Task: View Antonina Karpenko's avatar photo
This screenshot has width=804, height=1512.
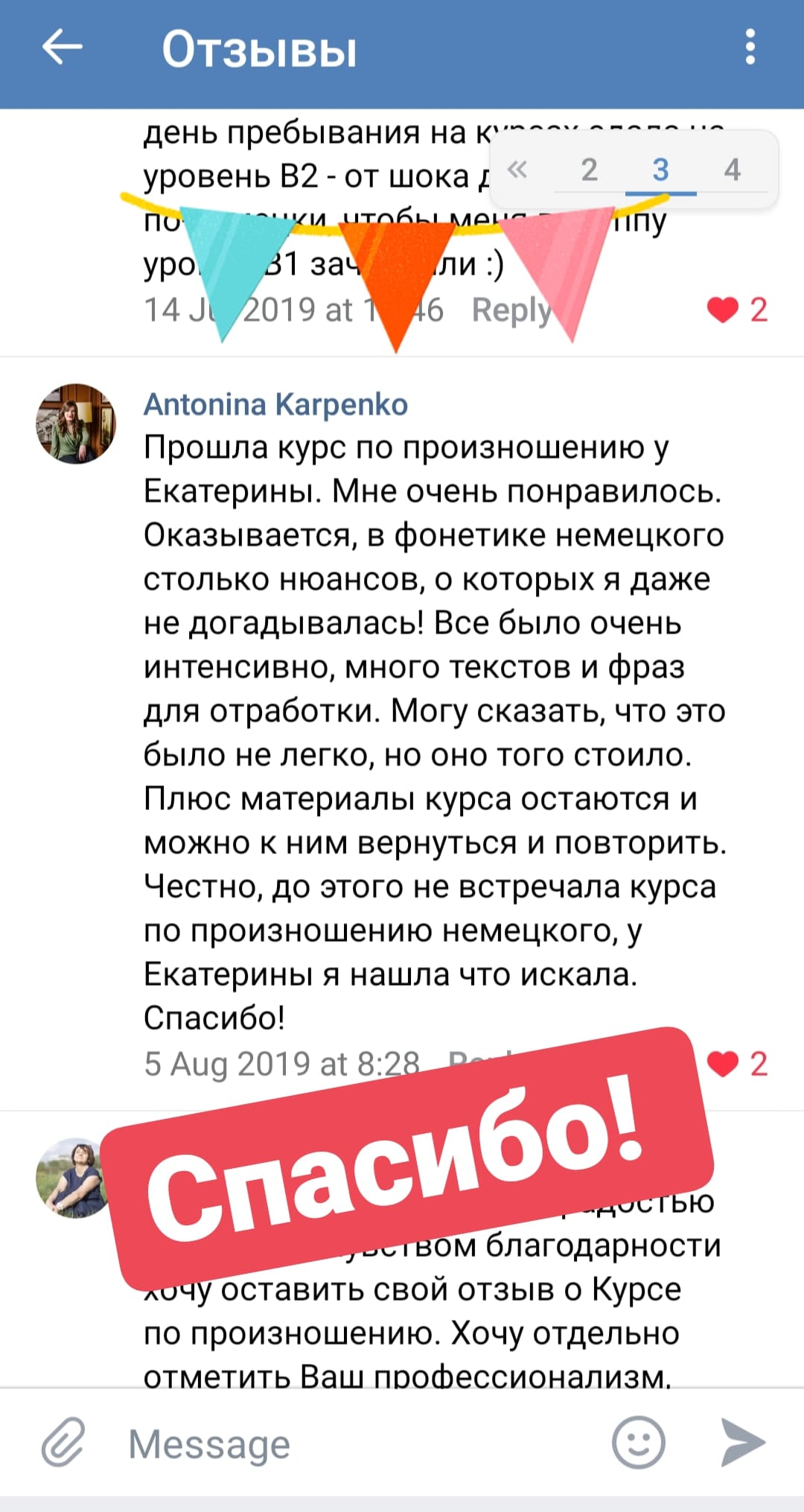Action: pos(76,424)
